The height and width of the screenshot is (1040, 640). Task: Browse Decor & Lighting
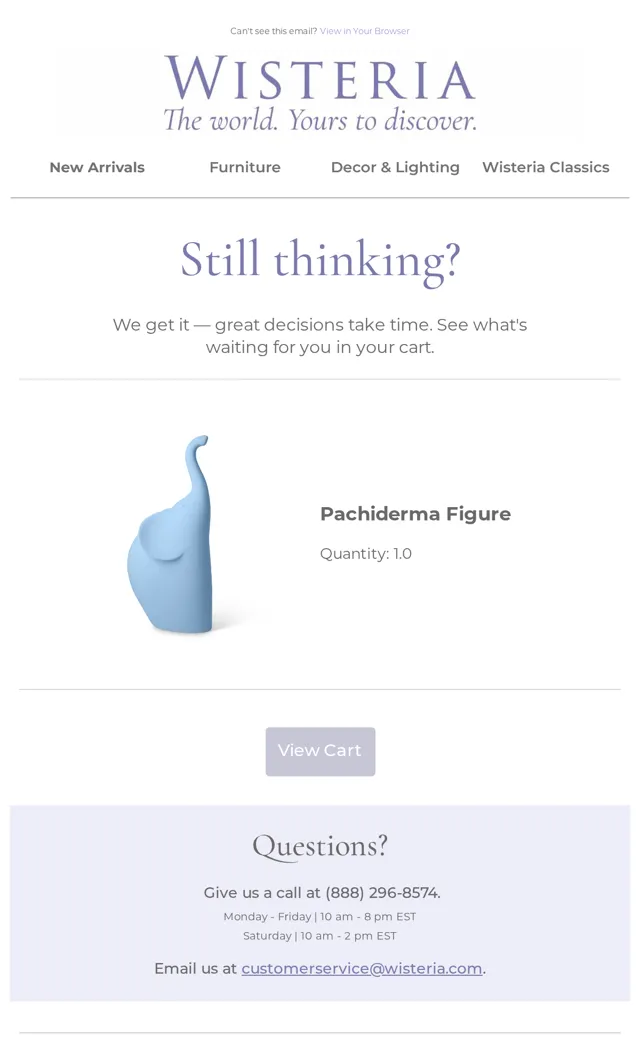[395, 167]
